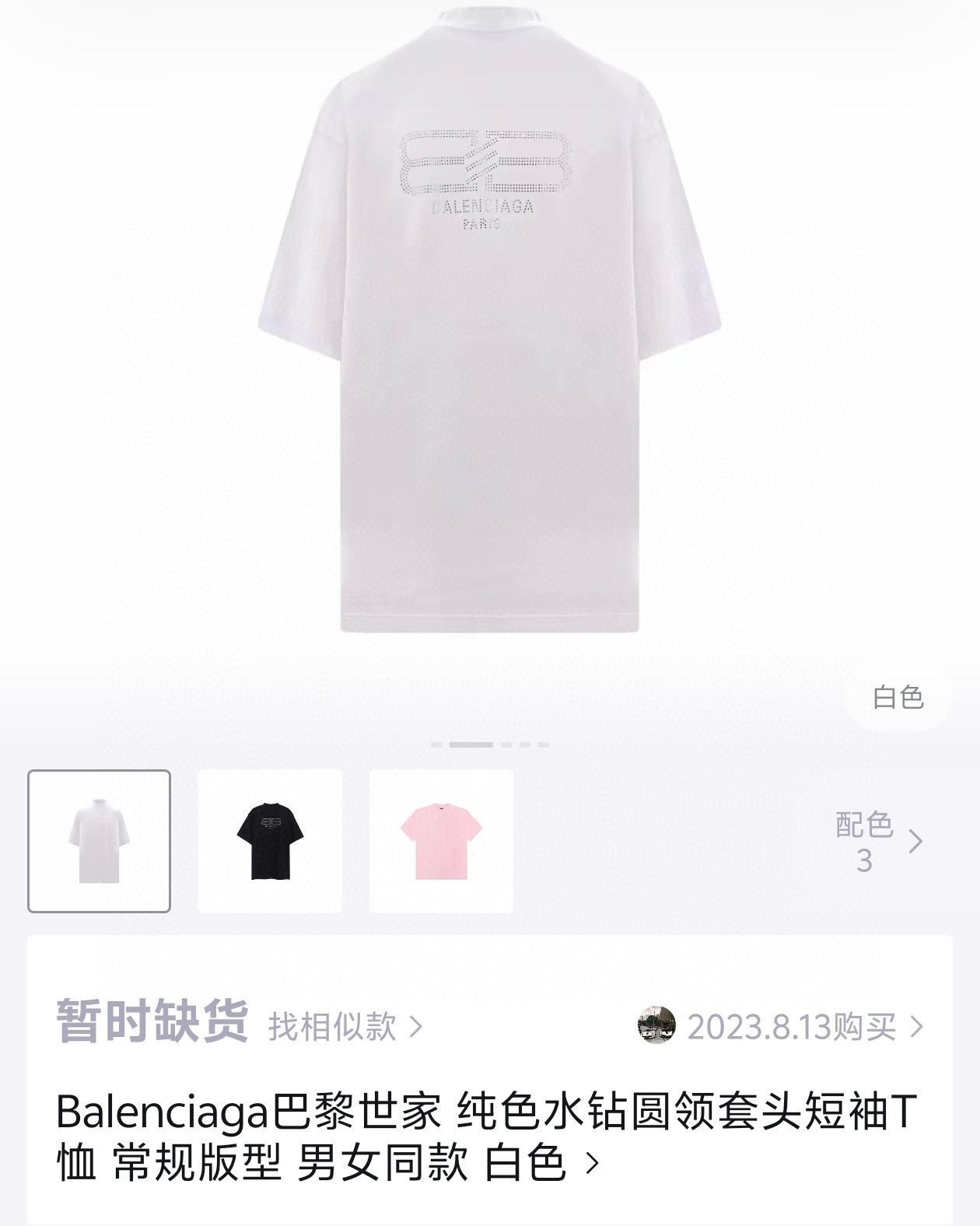Open the 配色 3 color options

click(877, 842)
